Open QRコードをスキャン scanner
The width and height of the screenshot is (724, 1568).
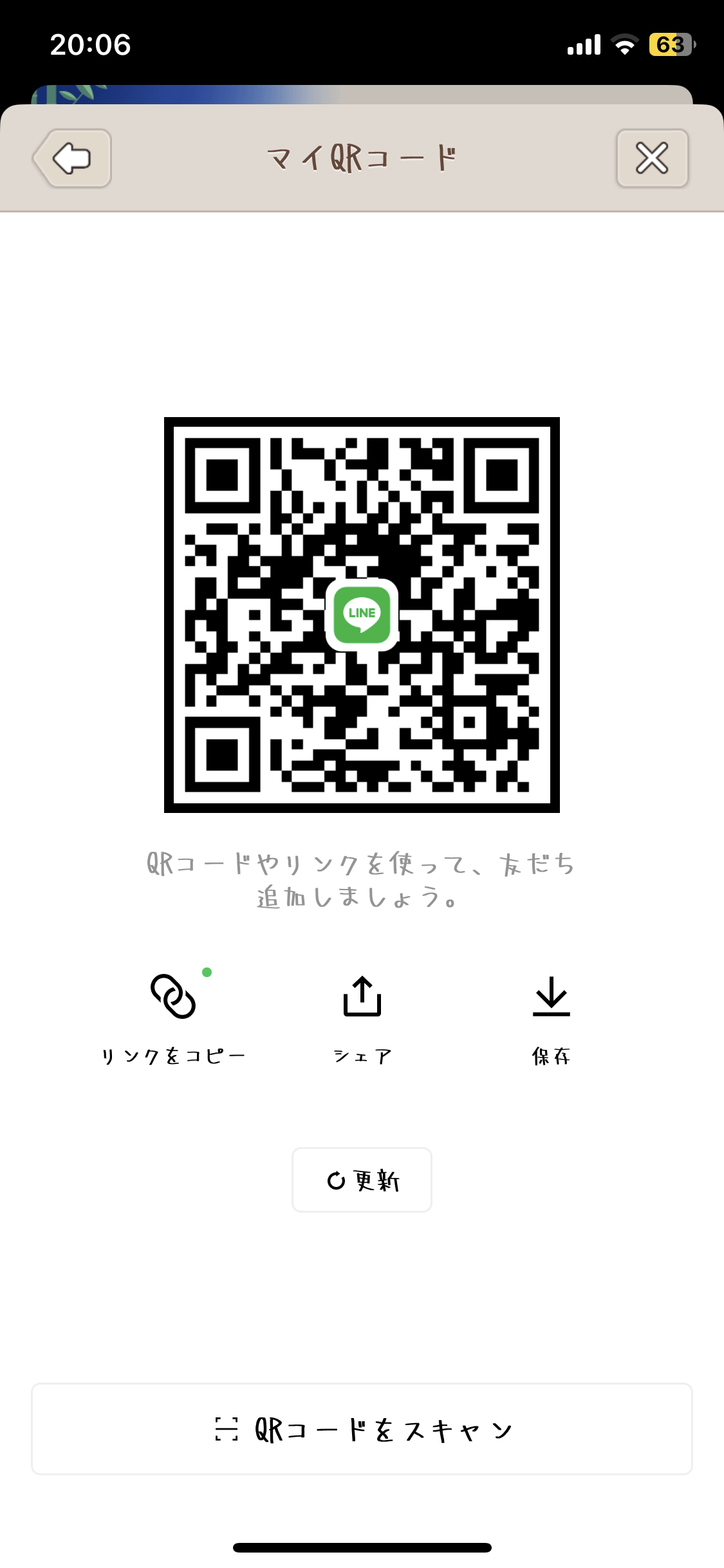362,1429
